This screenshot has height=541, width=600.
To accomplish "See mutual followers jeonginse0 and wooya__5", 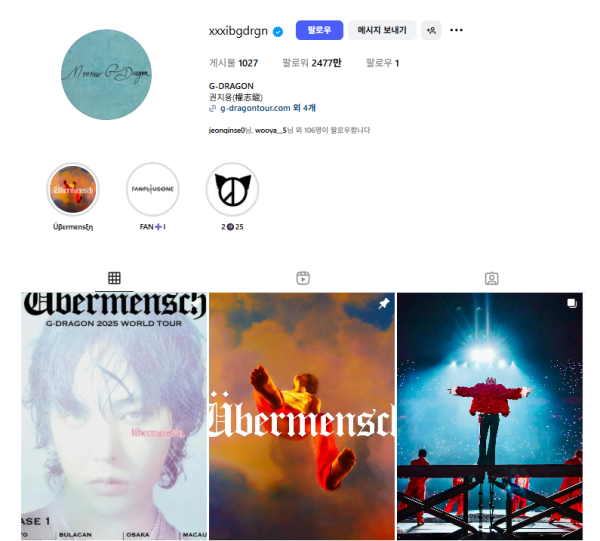I will (289, 130).
